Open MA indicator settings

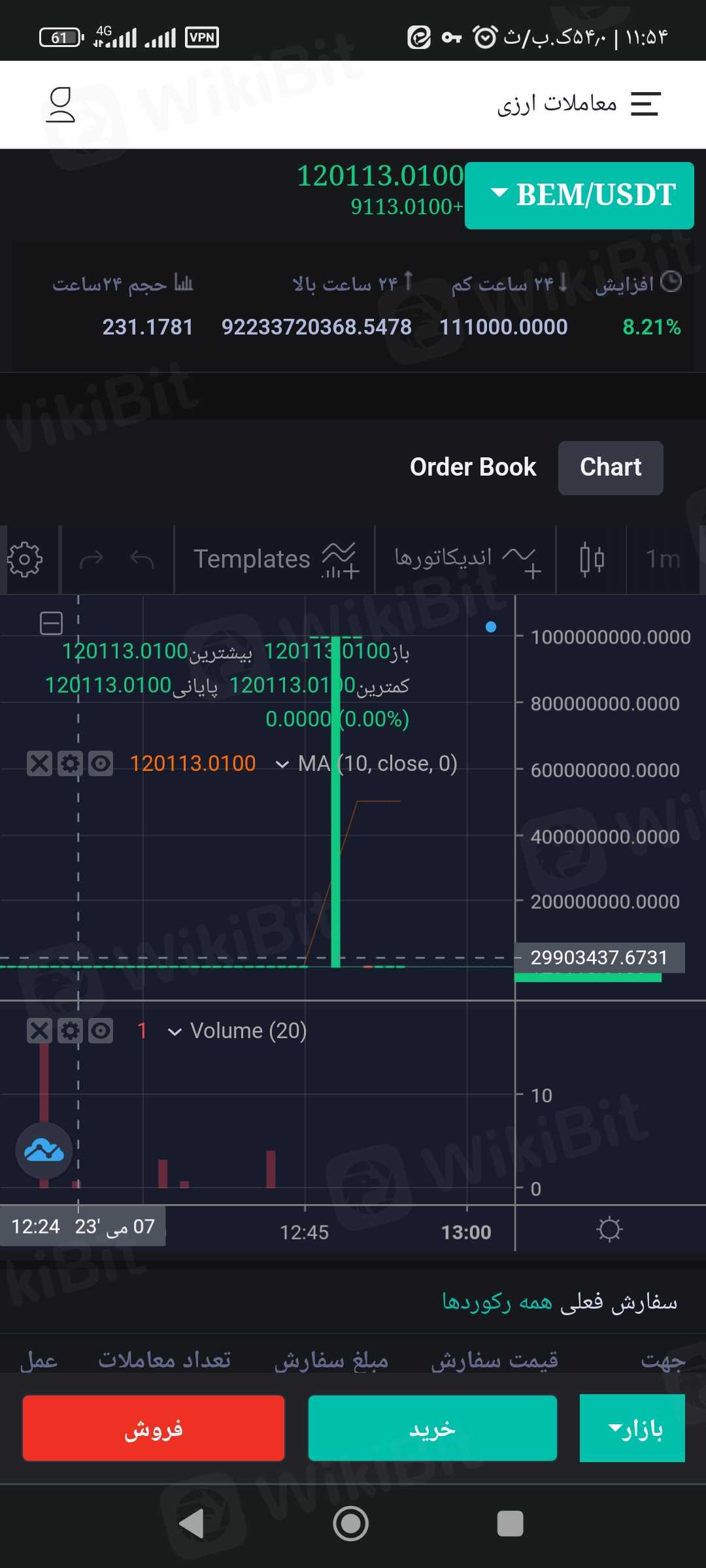[x=70, y=763]
